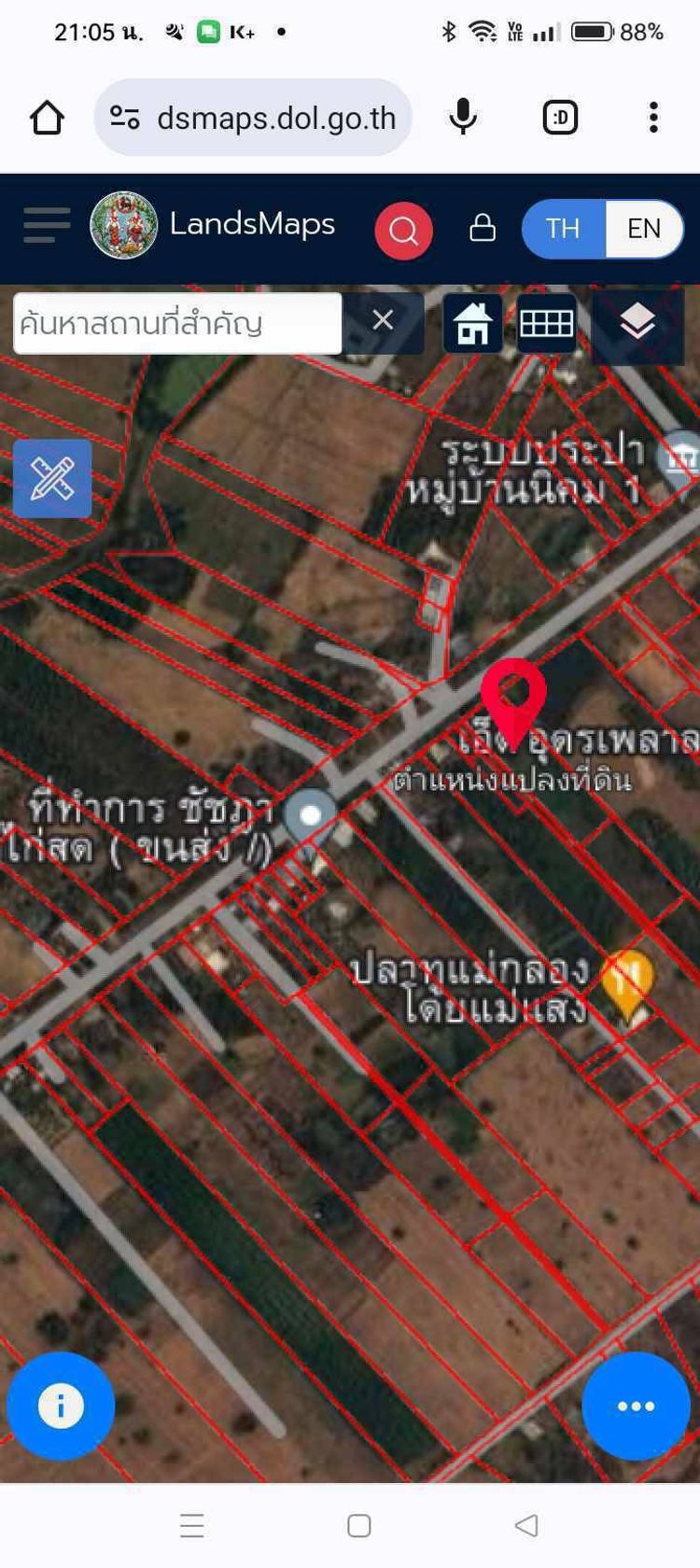Go back using system navigation

pyautogui.click(x=526, y=1525)
